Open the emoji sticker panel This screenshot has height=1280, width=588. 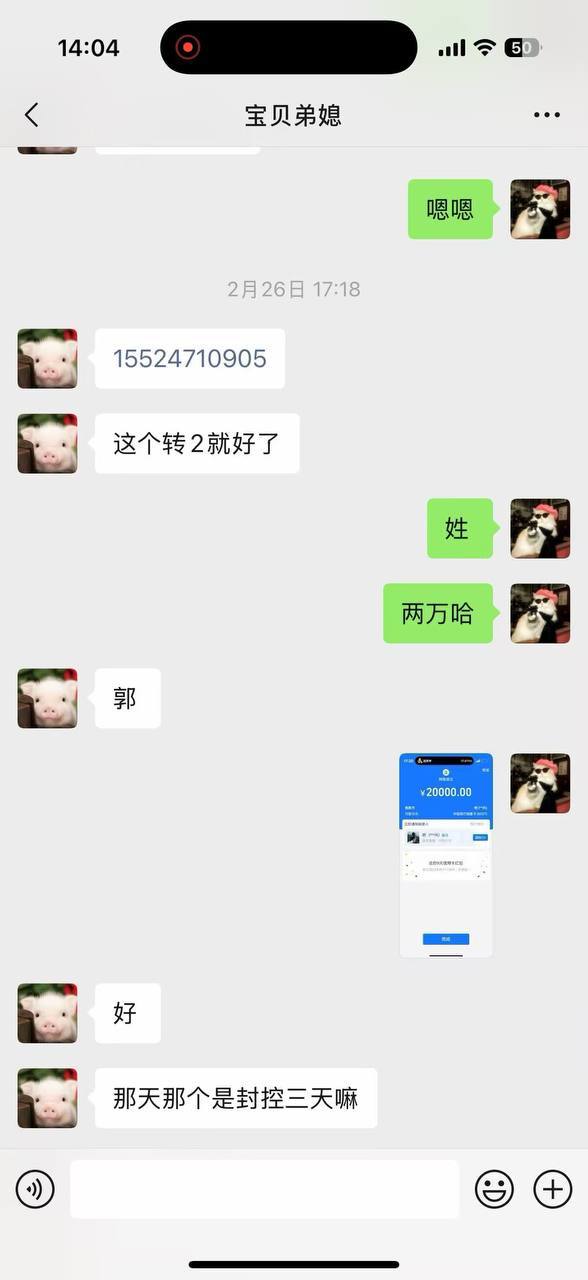494,1189
